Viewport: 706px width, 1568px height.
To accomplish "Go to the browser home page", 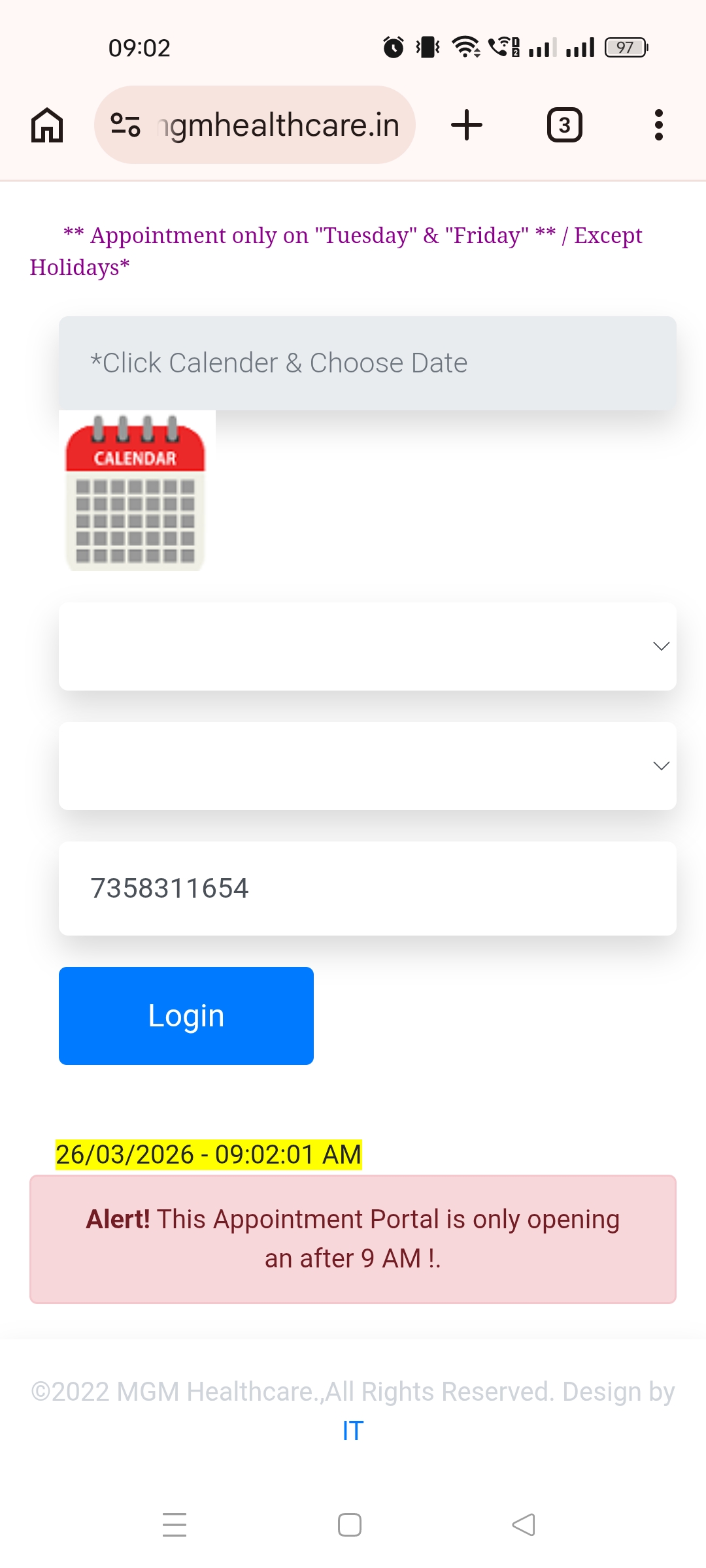I will tap(47, 125).
